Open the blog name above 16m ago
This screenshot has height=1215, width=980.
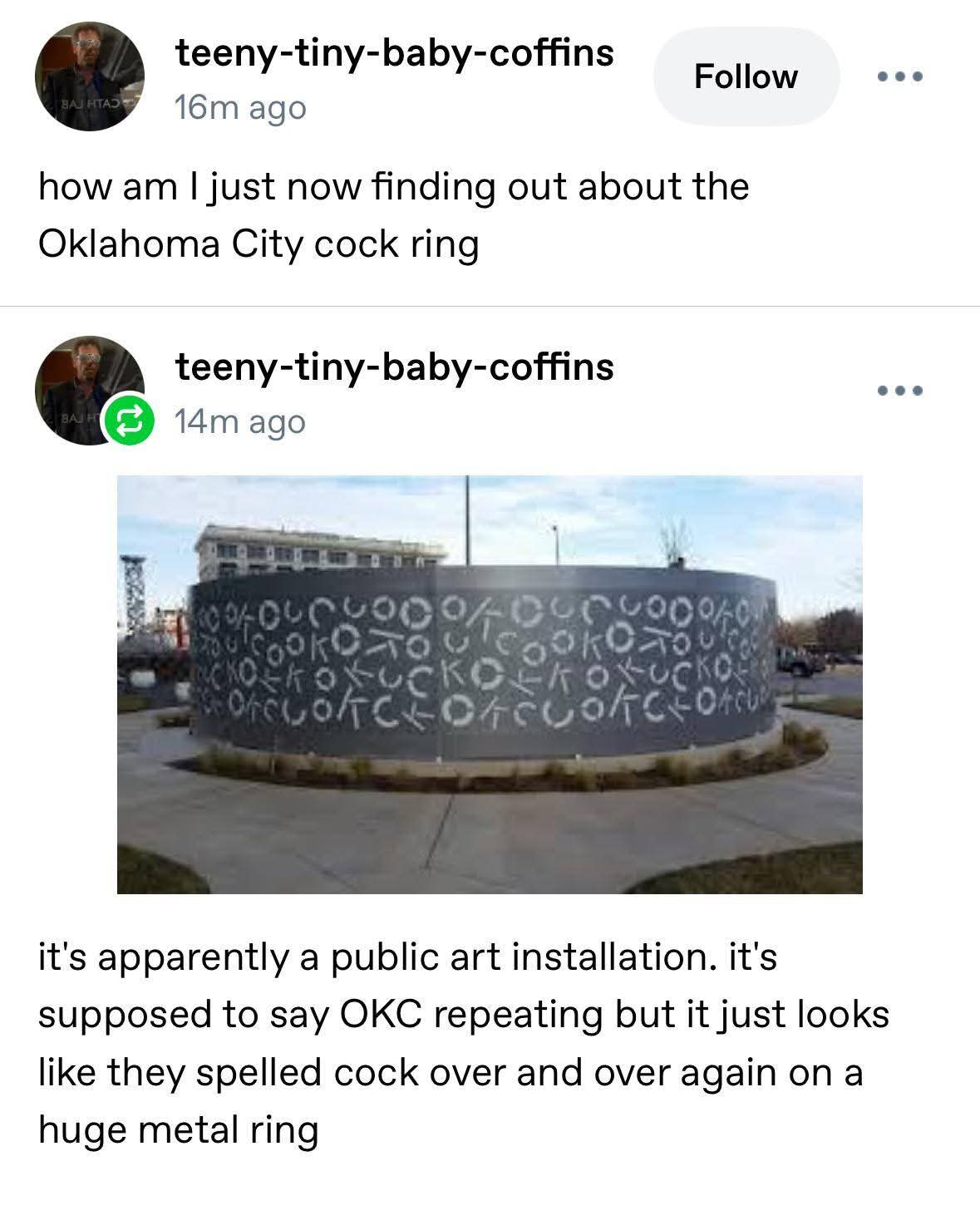[x=394, y=53]
